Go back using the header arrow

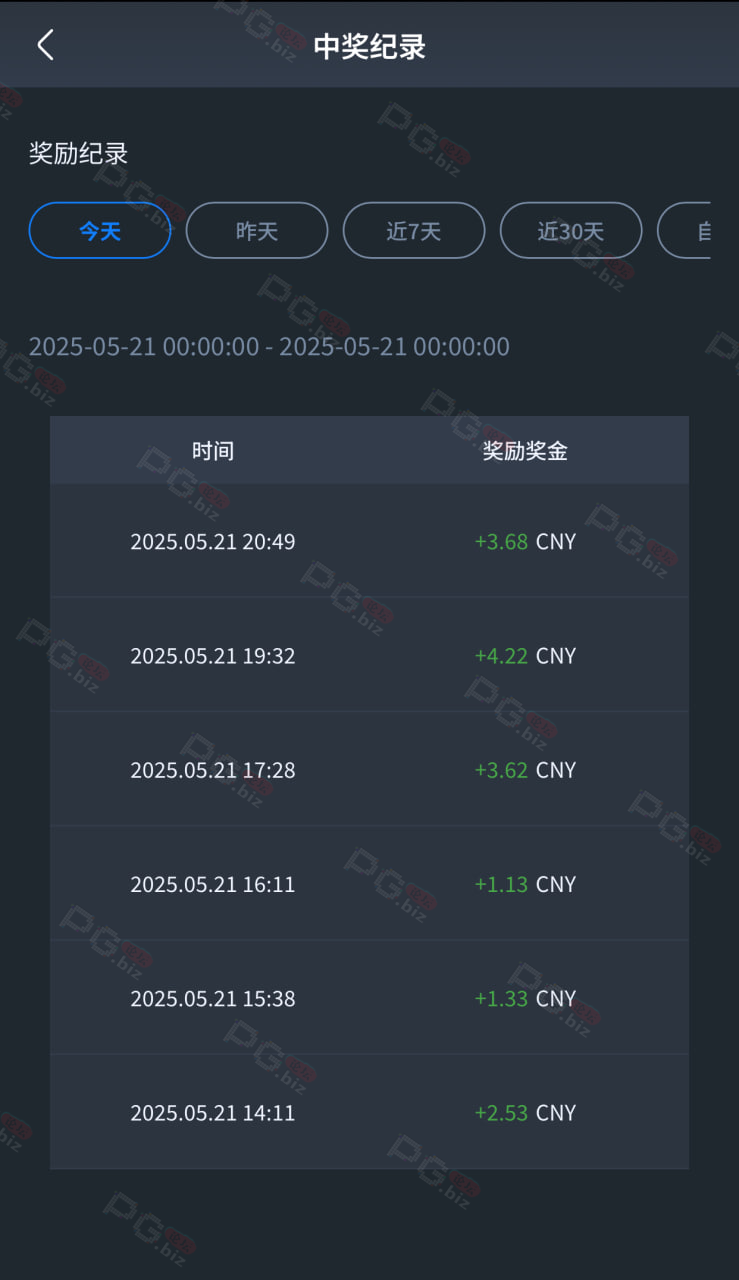tap(45, 45)
